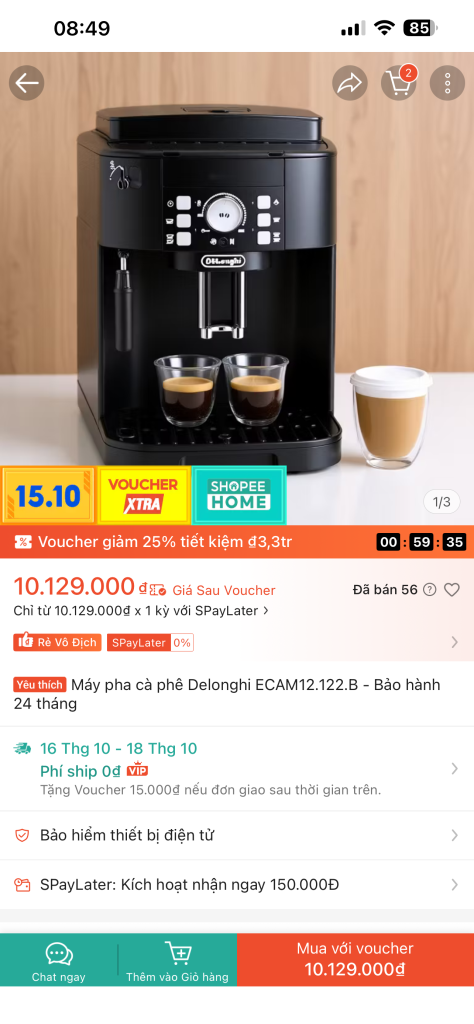This screenshot has width=474, height=1024.
Task: Buy now with Mua với voucher
Action: (x=355, y=960)
